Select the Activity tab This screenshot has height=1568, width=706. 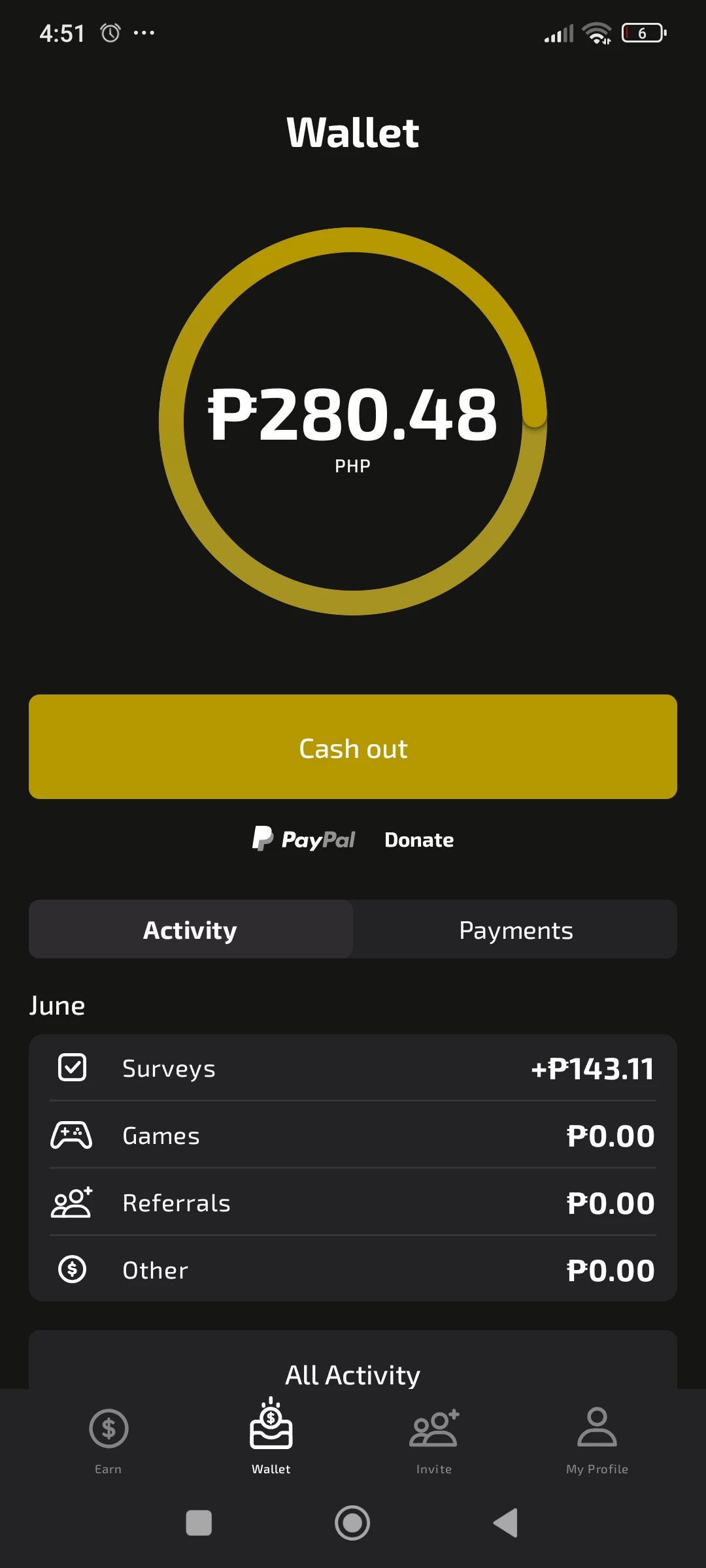tap(191, 929)
